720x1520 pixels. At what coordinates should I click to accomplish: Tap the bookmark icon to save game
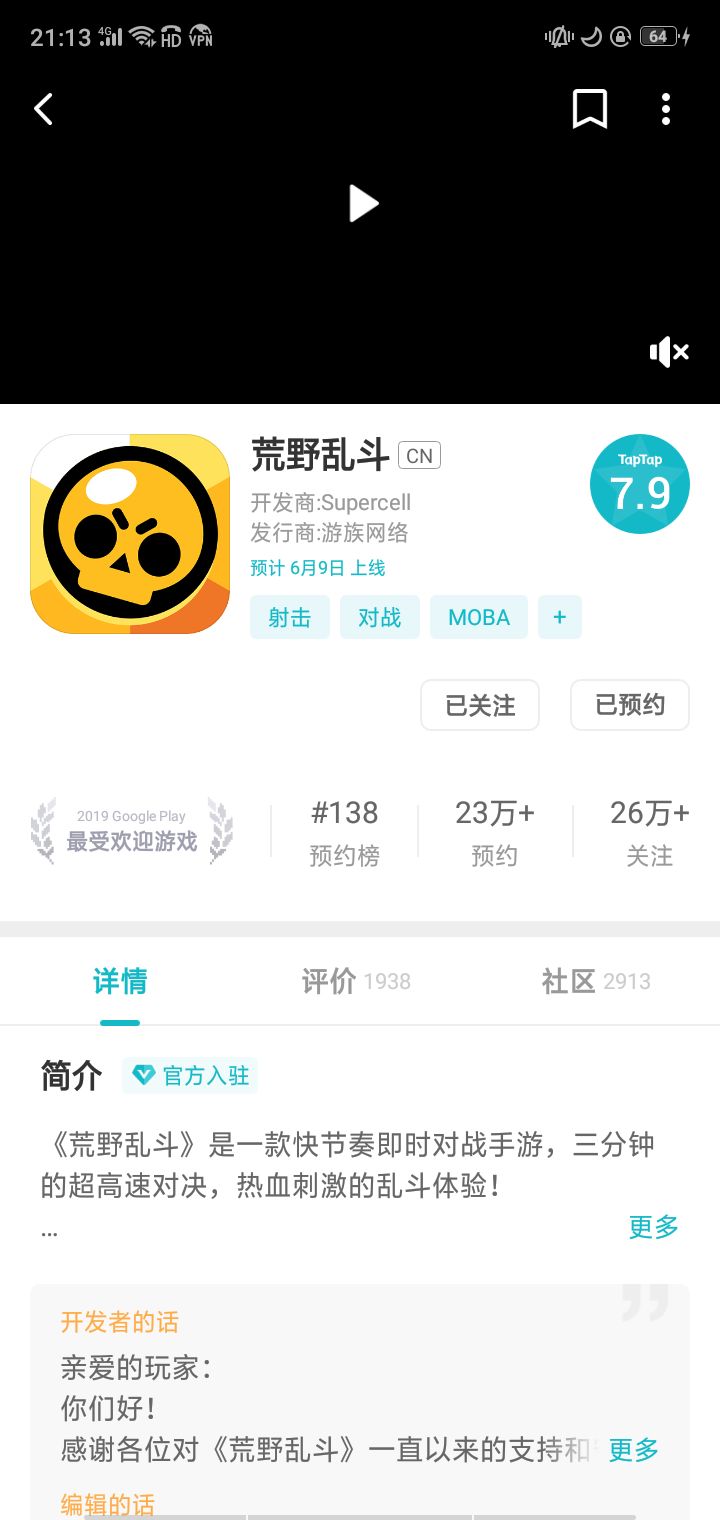pyautogui.click(x=590, y=110)
